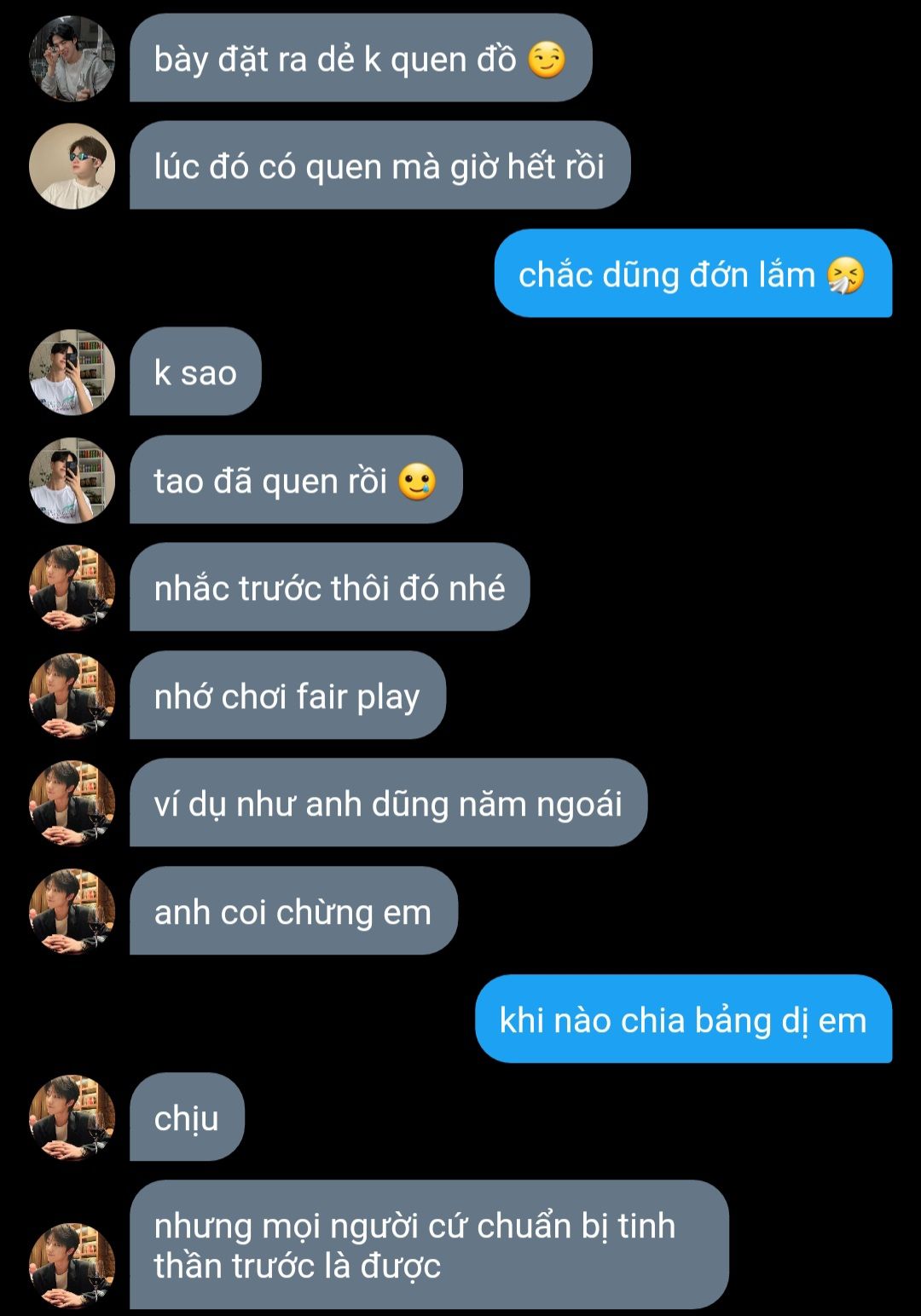The image size is (921, 1316).
Task: View profile picture next to "tao đã quen rồi"
Action: tap(72, 480)
